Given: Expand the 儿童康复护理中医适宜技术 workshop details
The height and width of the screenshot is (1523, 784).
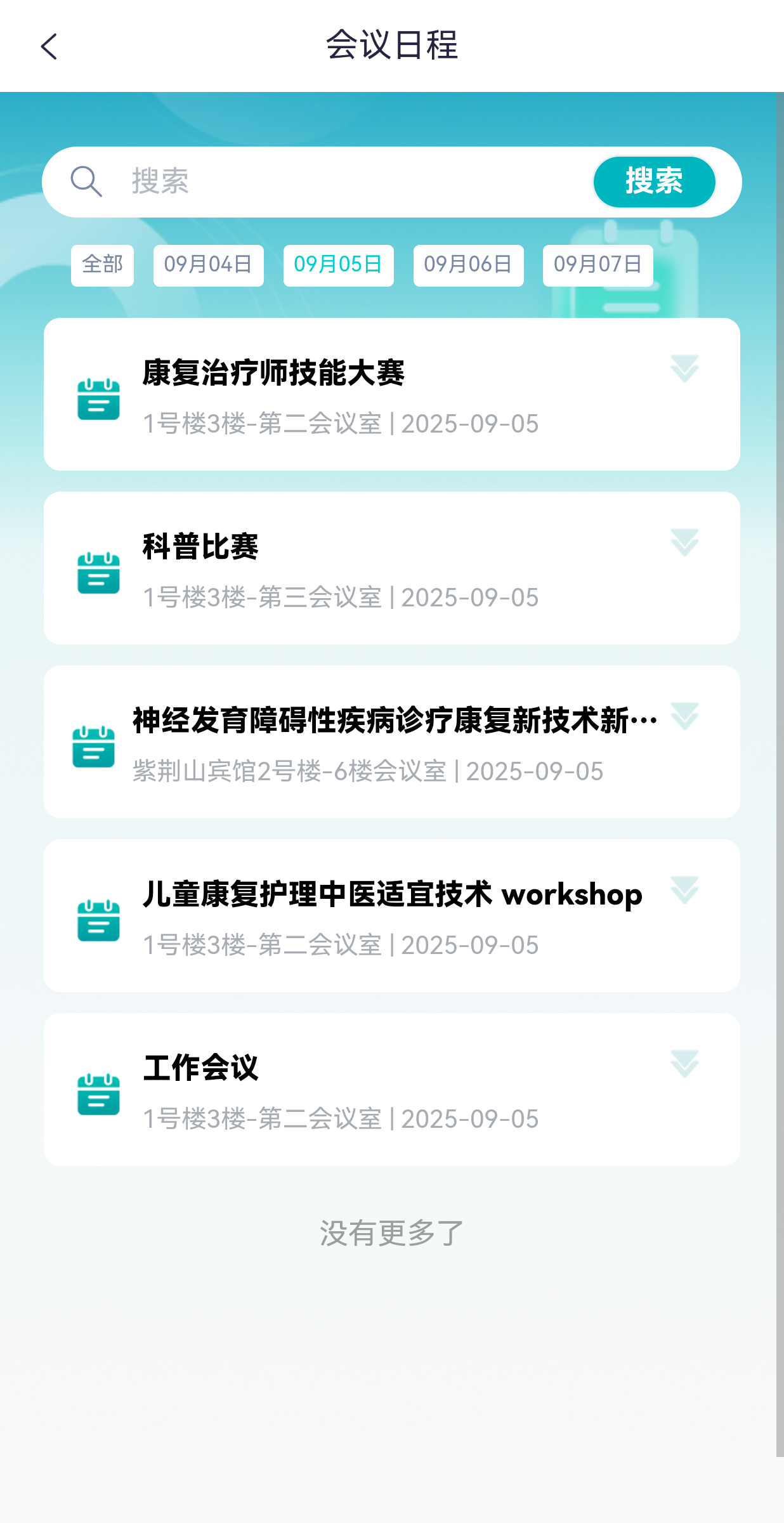Looking at the screenshot, I should pos(684,890).
